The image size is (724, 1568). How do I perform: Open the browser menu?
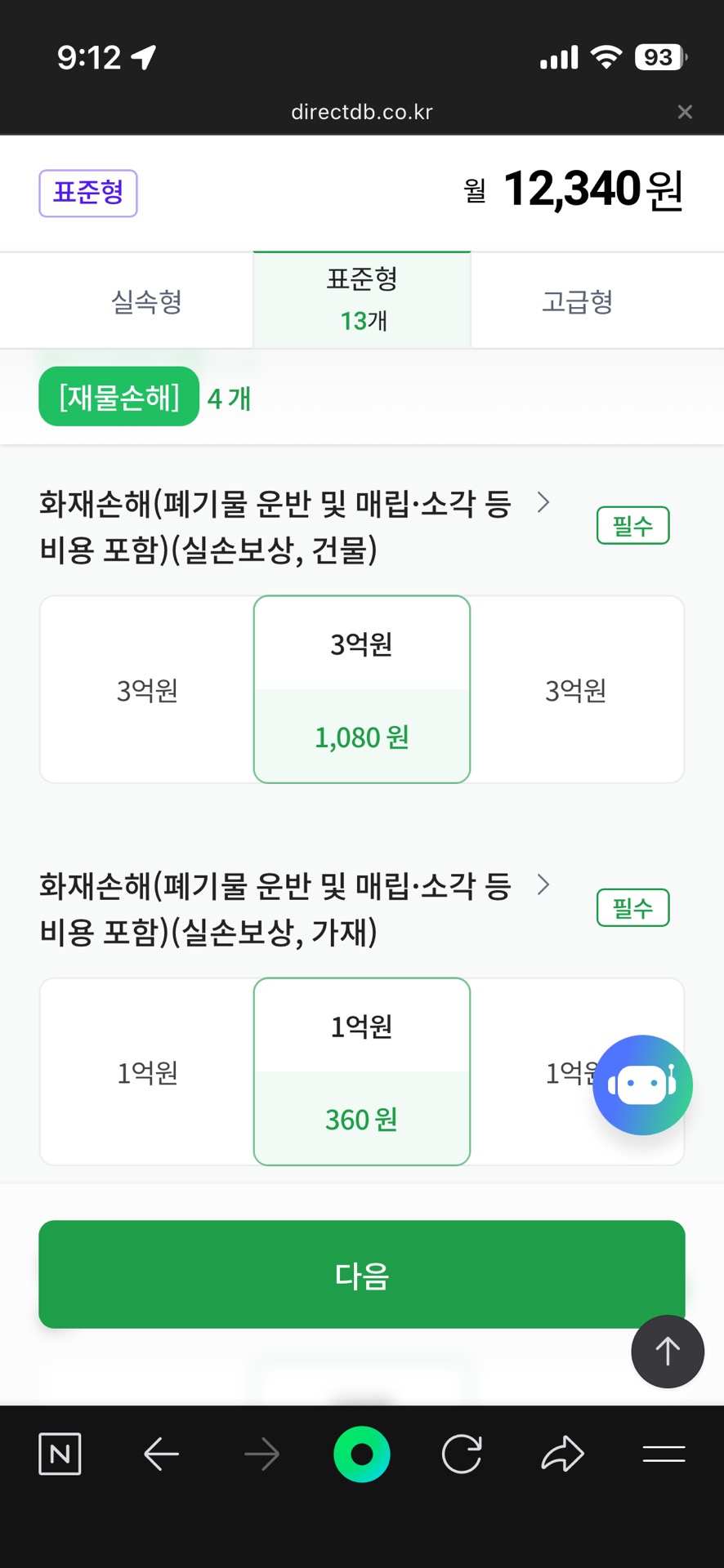pyautogui.click(x=664, y=1454)
